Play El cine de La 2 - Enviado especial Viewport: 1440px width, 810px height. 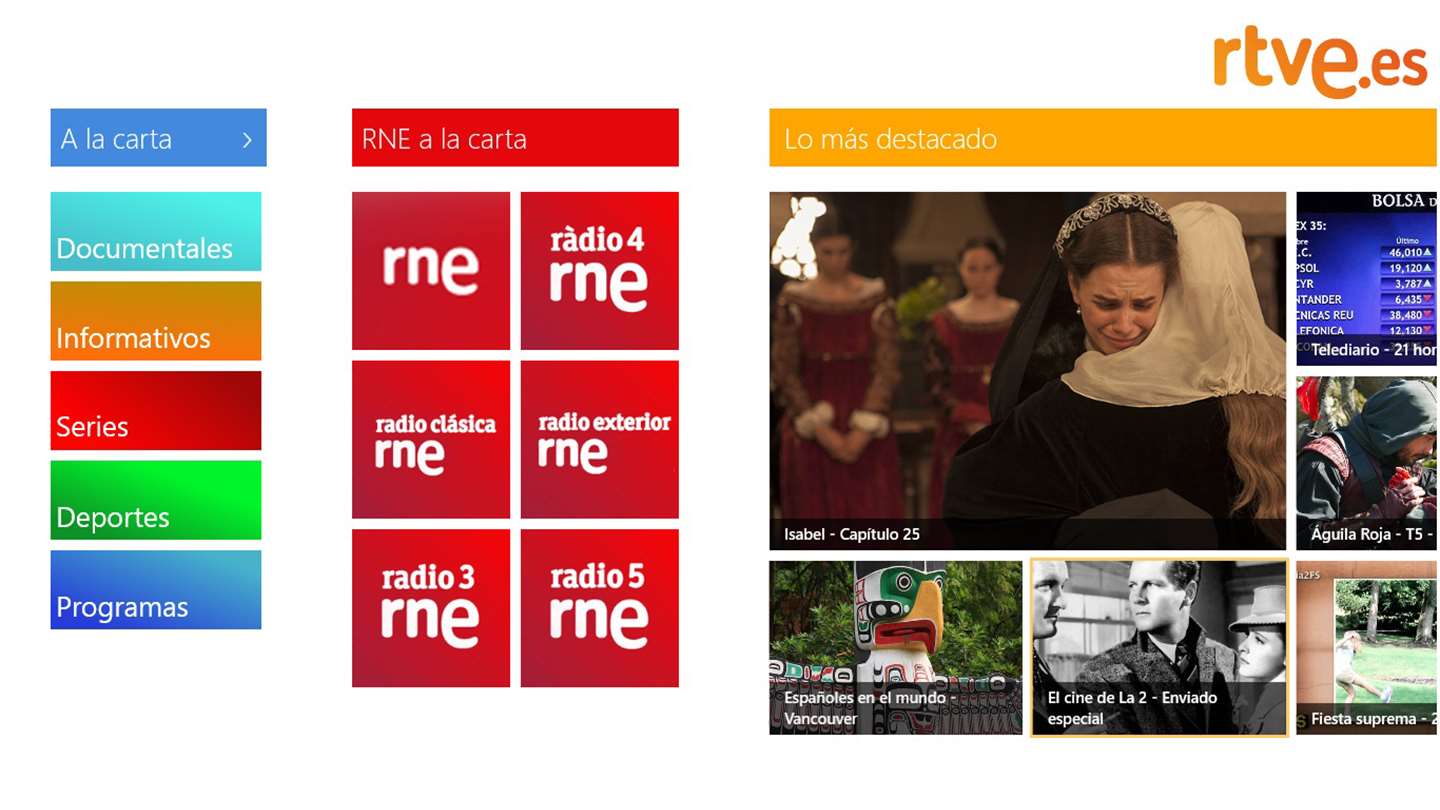(1159, 648)
